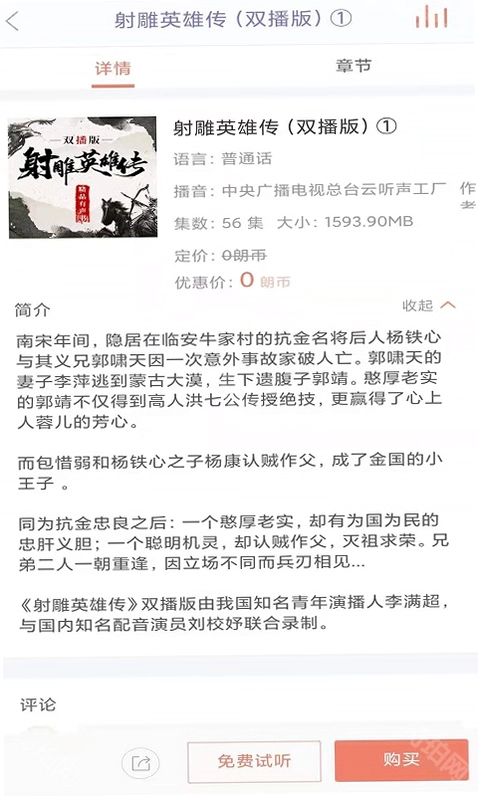
Task: Open the now-playing bars icon
Action: point(431,17)
